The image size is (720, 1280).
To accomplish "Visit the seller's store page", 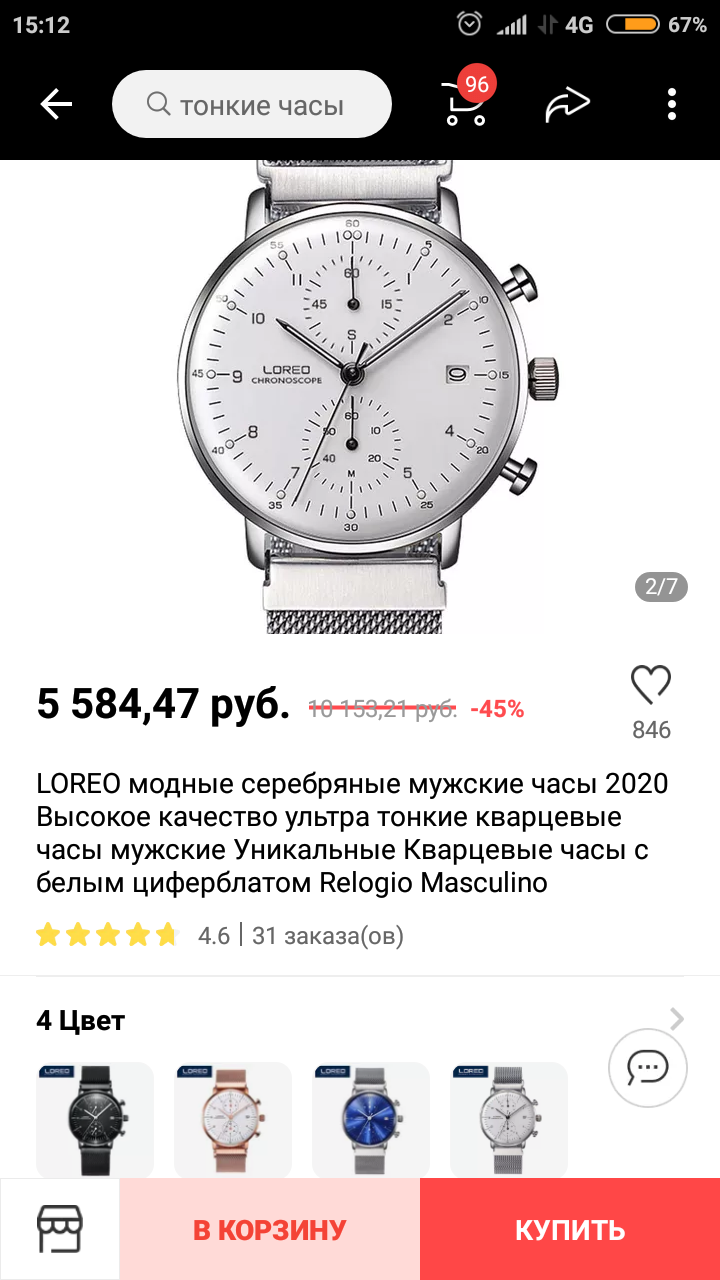I will click(x=60, y=1229).
